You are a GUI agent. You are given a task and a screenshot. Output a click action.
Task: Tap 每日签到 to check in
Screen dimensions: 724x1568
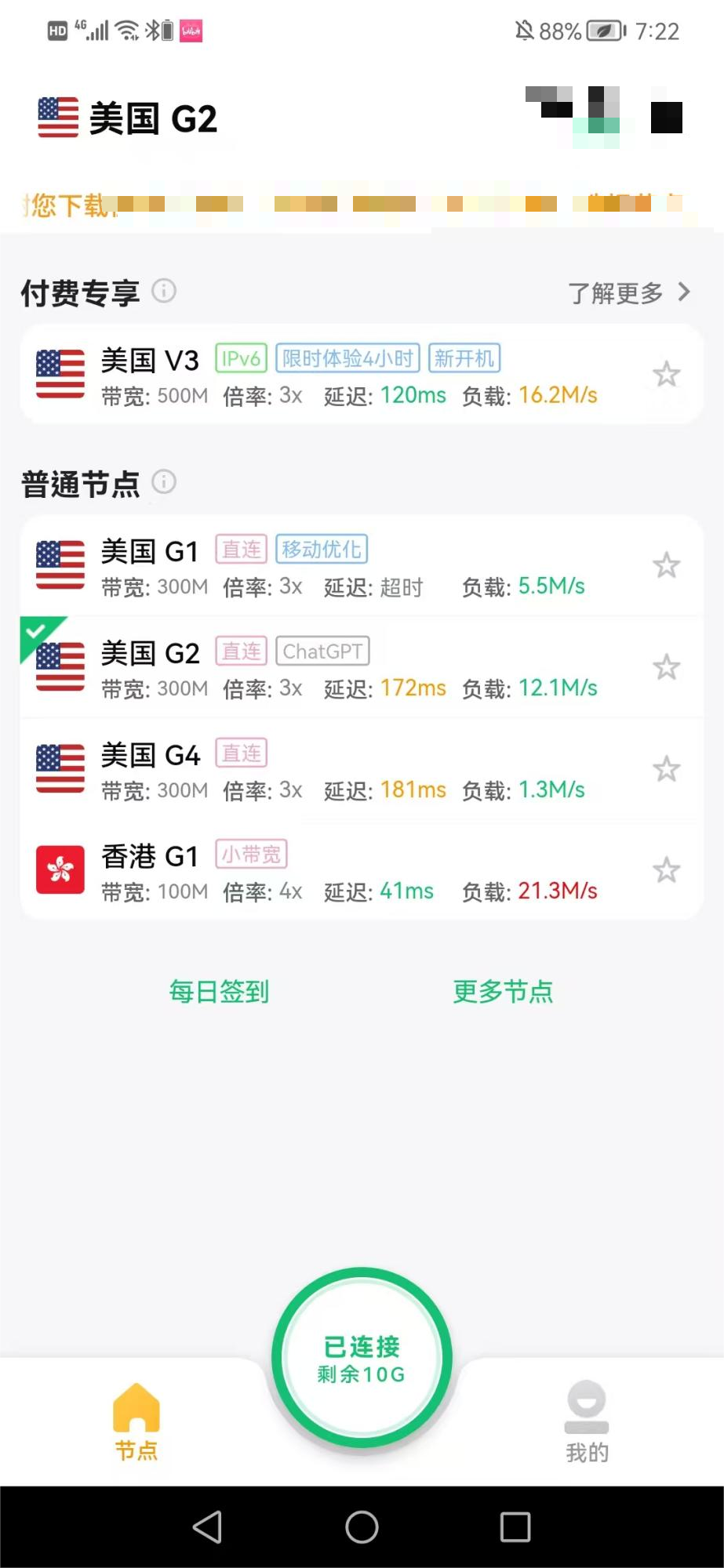pyautogui.click(x=220, y=992)
